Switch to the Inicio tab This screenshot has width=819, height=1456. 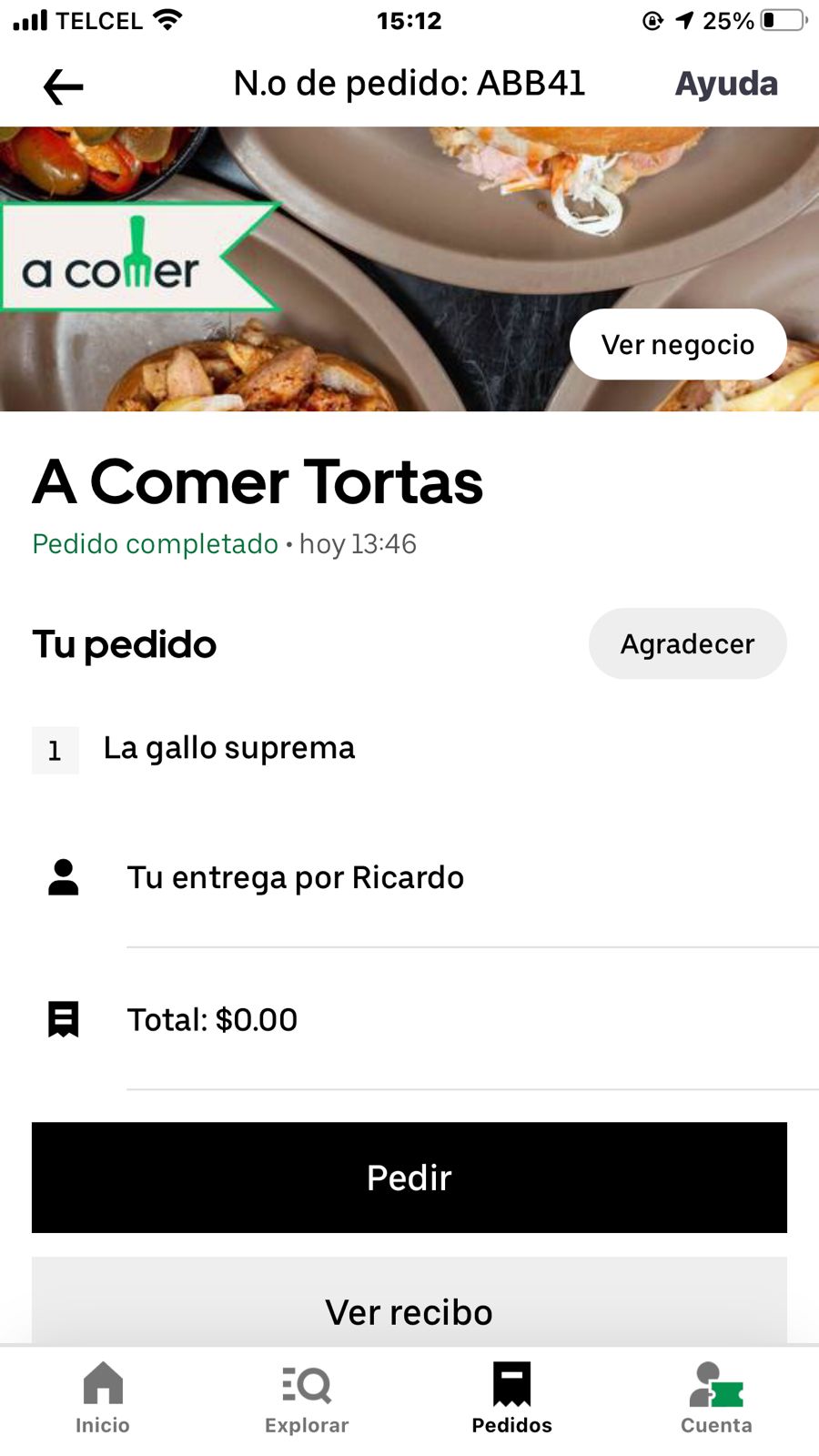pos(103,1399)
